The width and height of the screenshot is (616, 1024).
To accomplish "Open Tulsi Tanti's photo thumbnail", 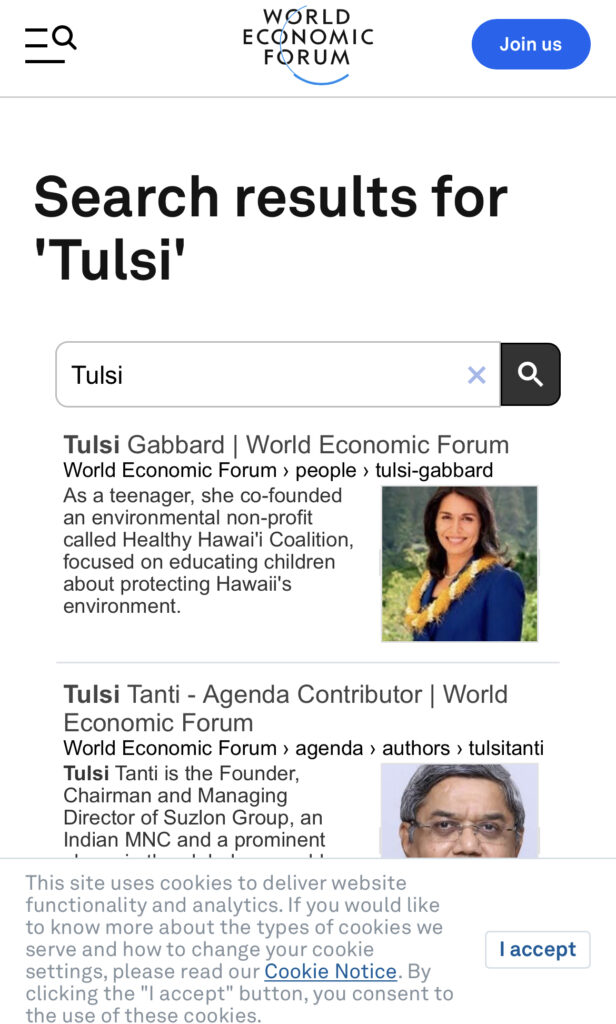I will [459, 810].
